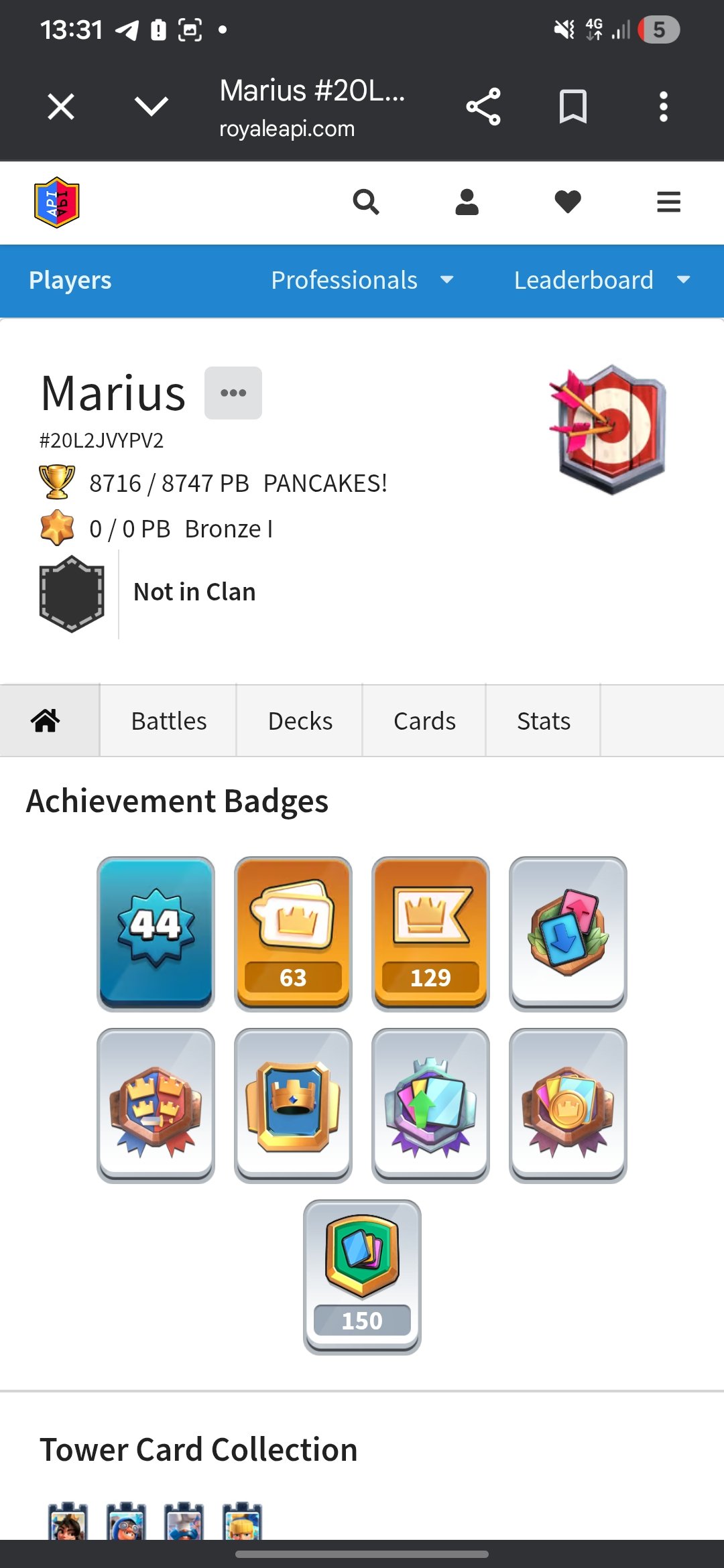
Task: Switch to the Stats tab
Action: point(544,721)
